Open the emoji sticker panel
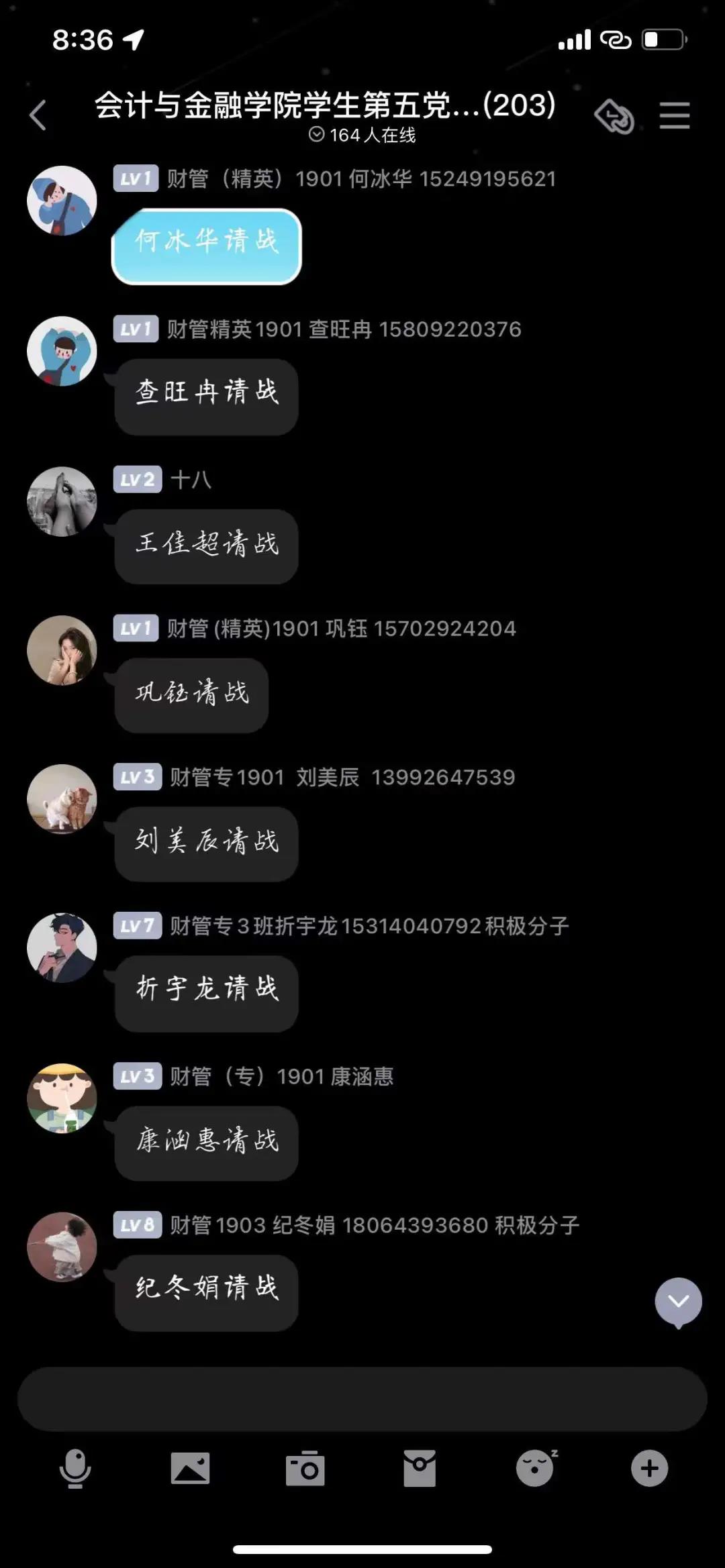Viewport: 725px width, 1568px height. click(535, 1468)
